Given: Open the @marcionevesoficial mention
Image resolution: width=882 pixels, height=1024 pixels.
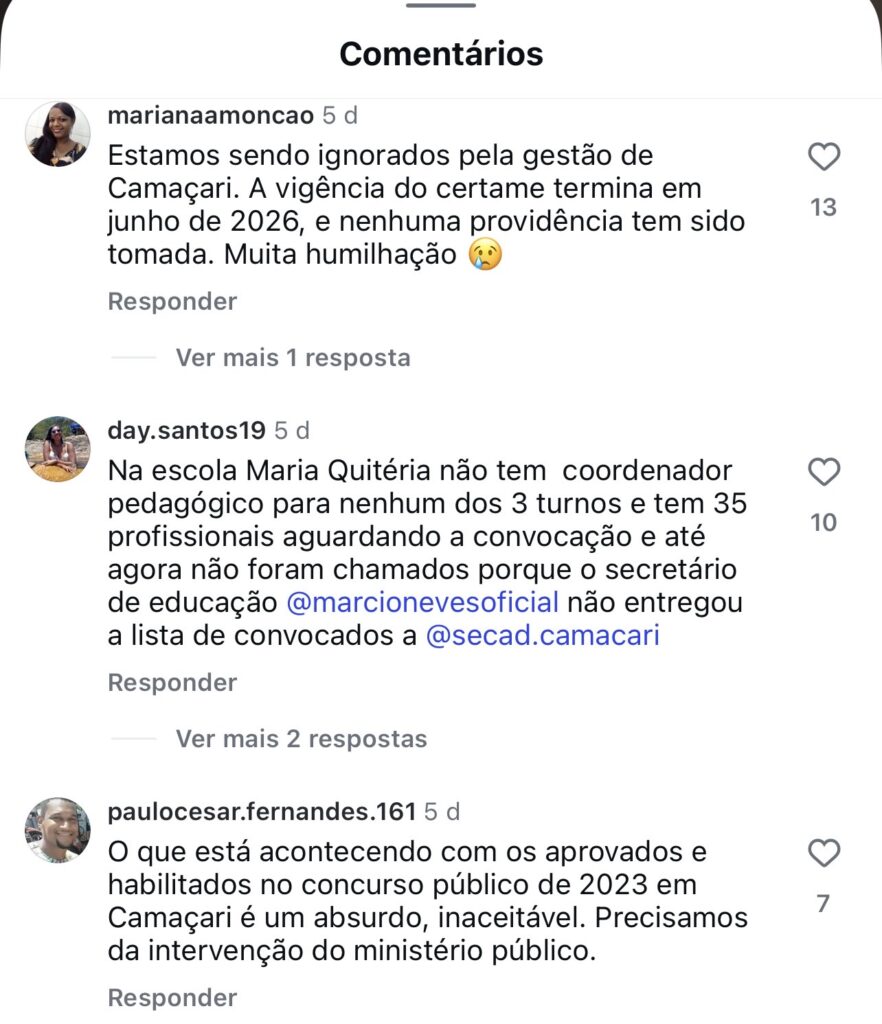Looking at the screenshot, I should point(422,603).
